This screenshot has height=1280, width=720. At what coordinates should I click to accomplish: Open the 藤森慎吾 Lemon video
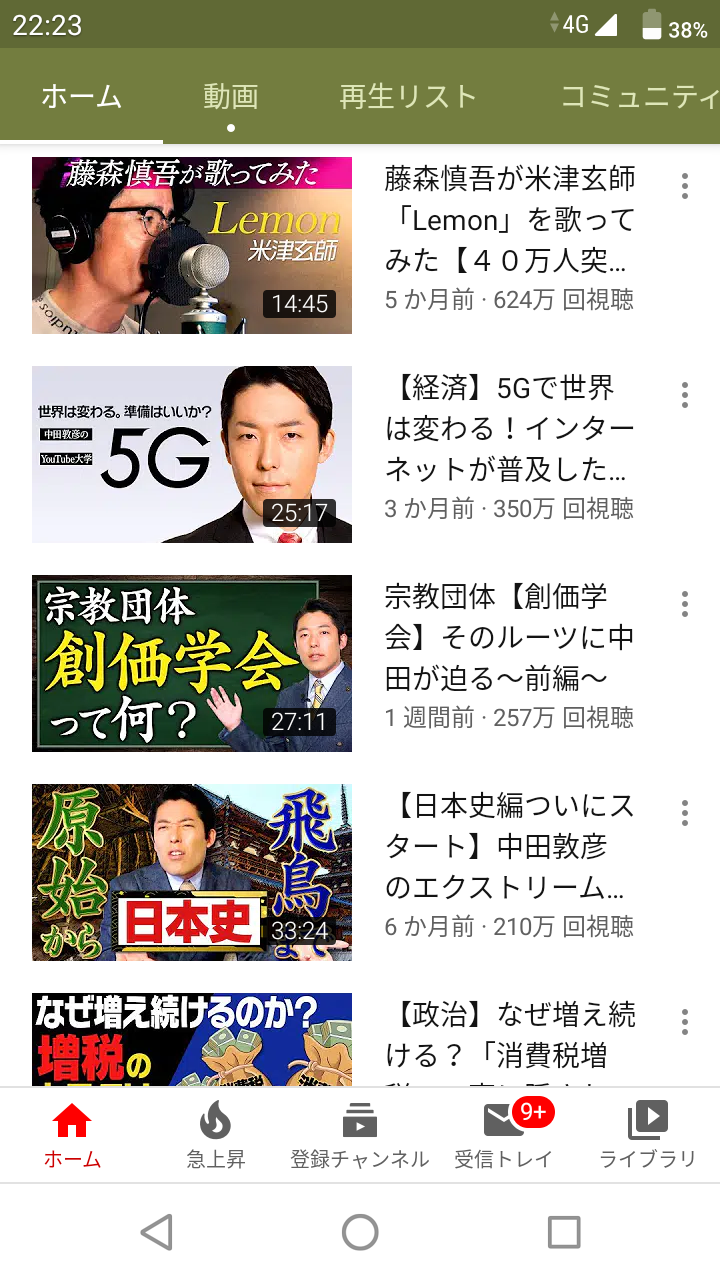tap(192, 245)
